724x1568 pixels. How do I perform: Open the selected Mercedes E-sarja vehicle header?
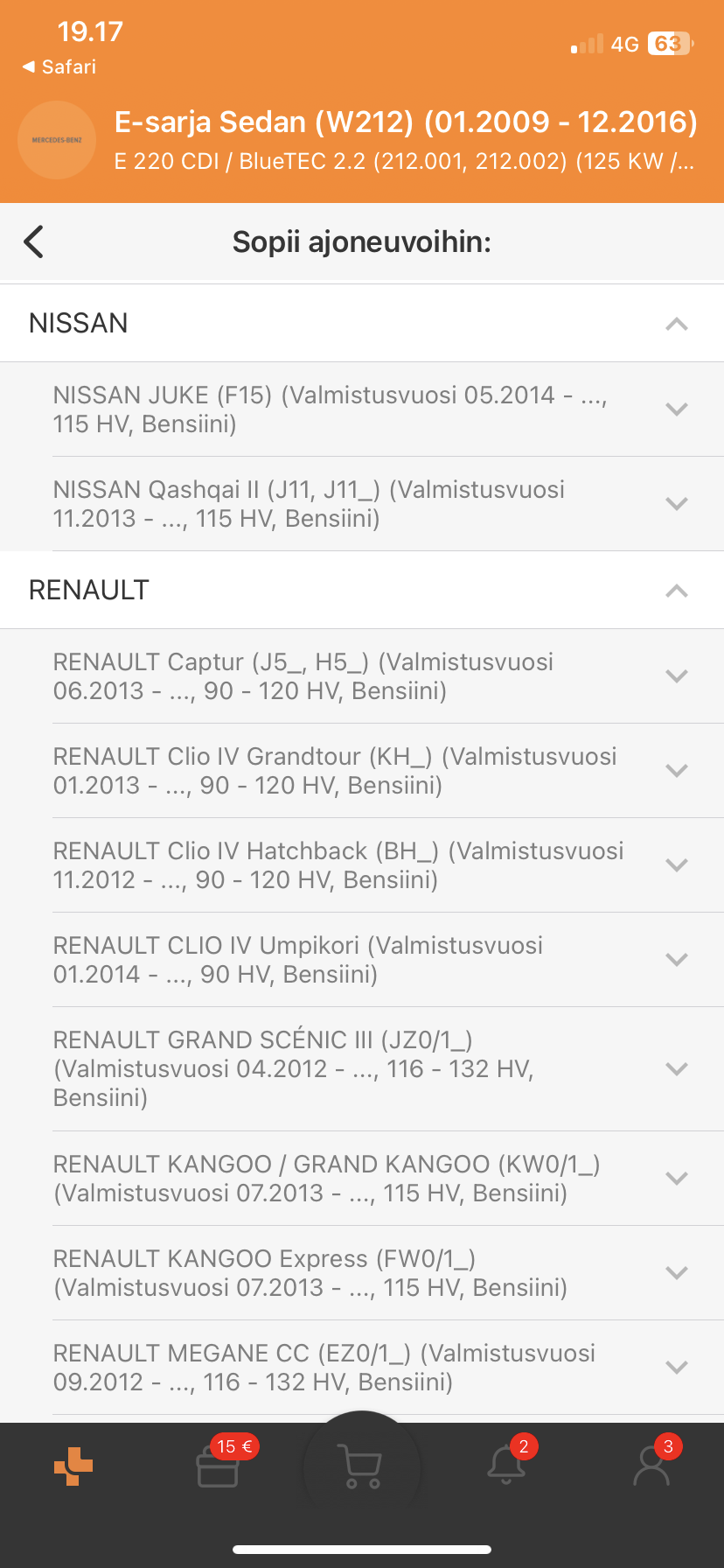coord(404,140)
